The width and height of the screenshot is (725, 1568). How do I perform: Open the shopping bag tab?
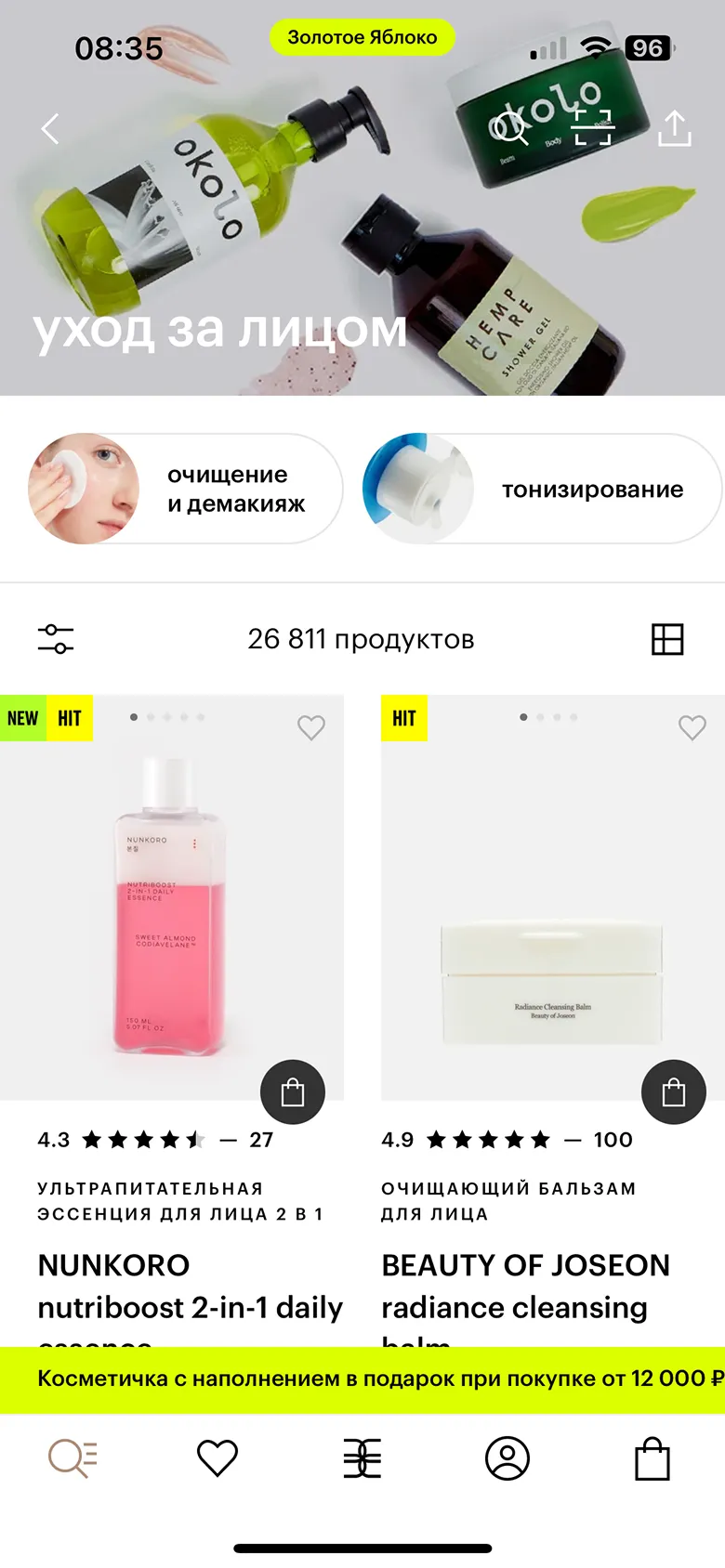click(652, 1458)
